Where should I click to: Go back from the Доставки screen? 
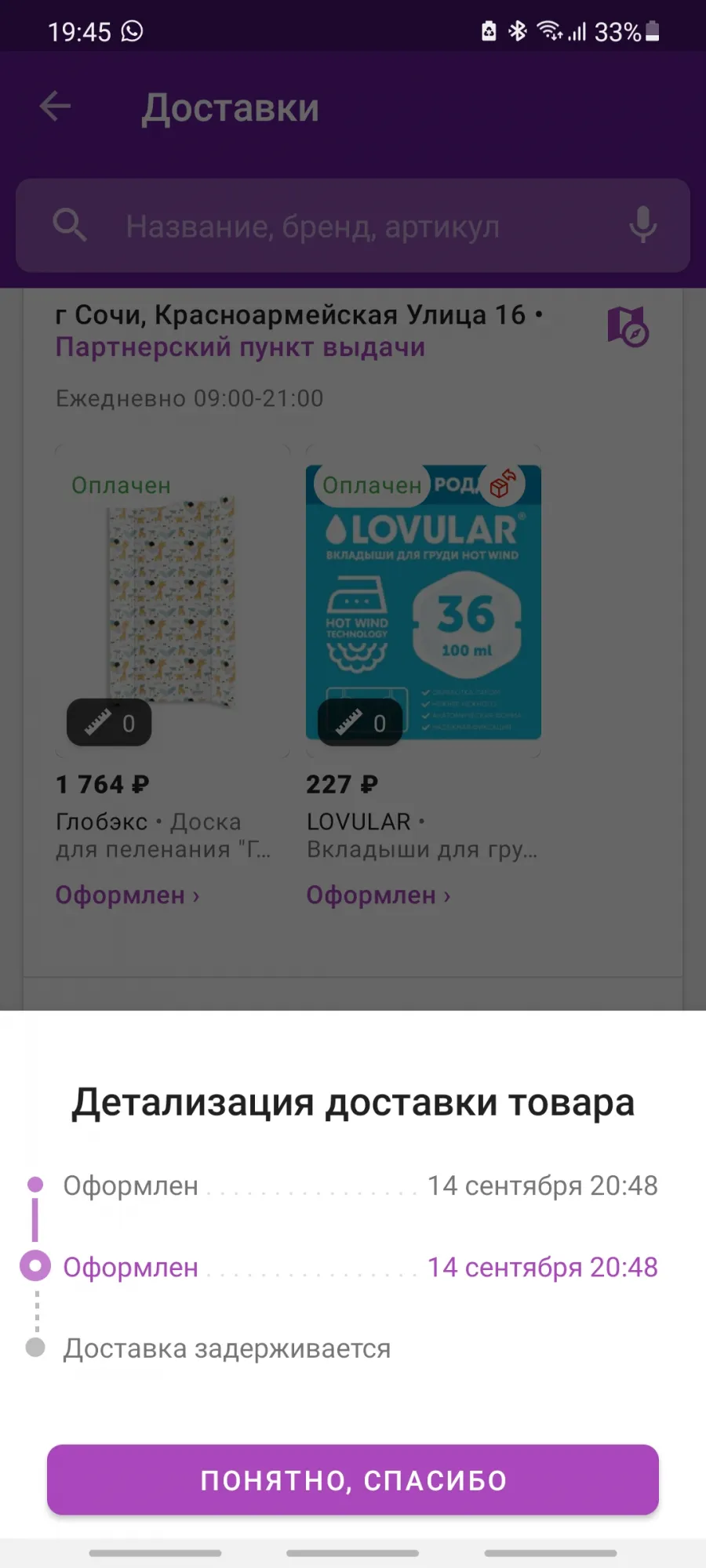55,107
